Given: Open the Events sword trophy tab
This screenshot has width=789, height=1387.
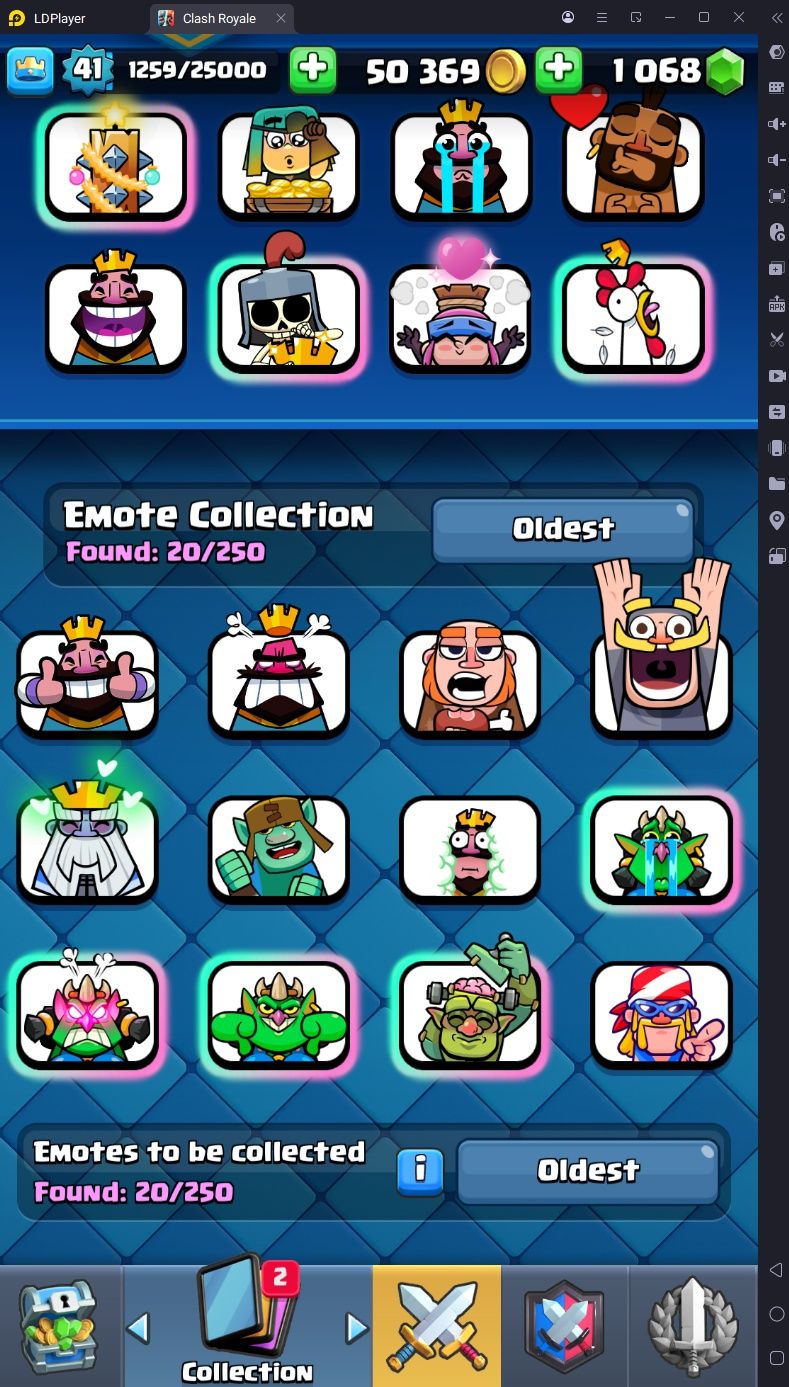Looking at the screenshot, I should pos(693,1326).
